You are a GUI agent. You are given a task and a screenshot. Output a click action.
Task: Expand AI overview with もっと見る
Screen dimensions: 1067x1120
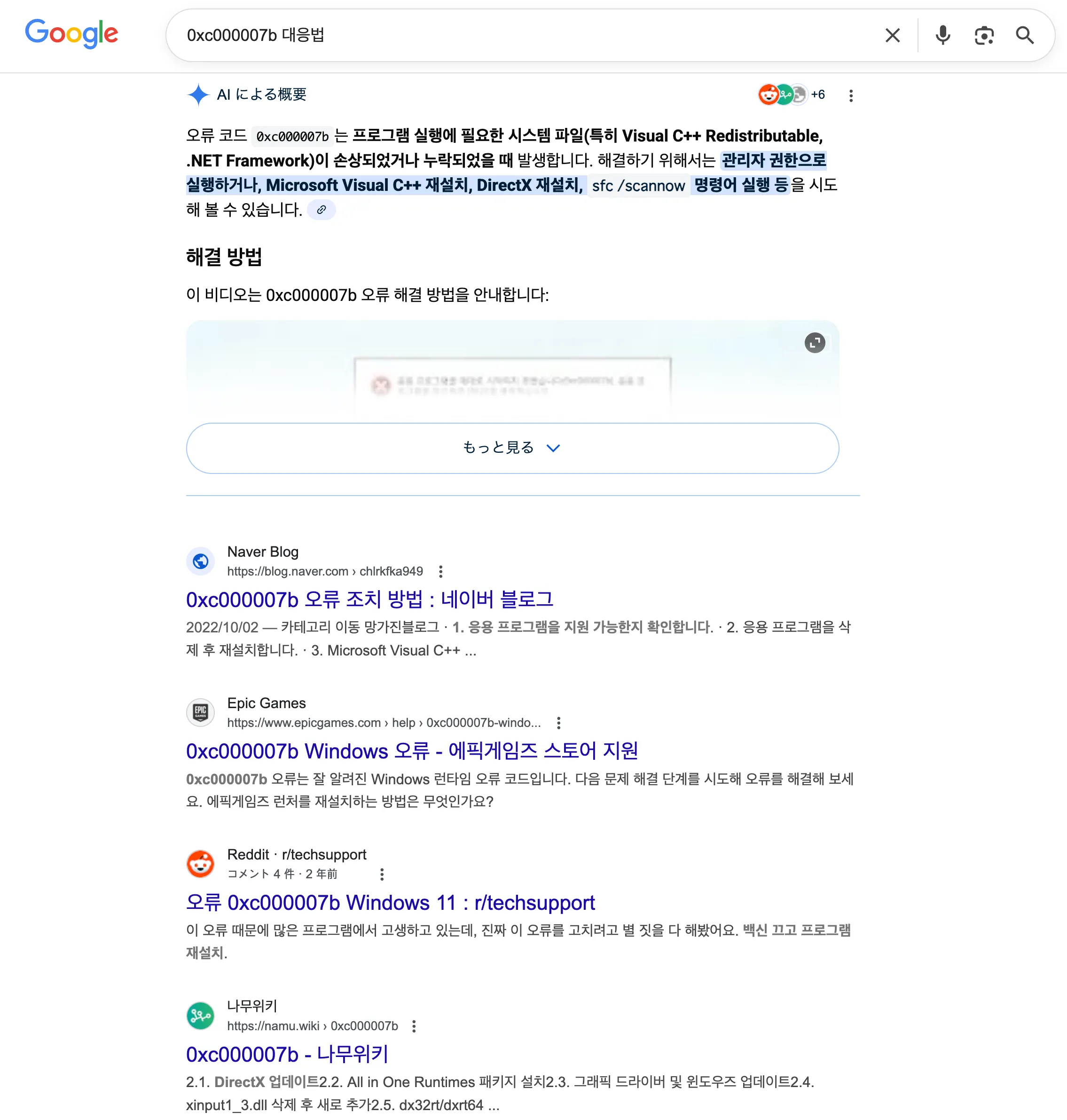pyautogui.click(x=512, y=448)
